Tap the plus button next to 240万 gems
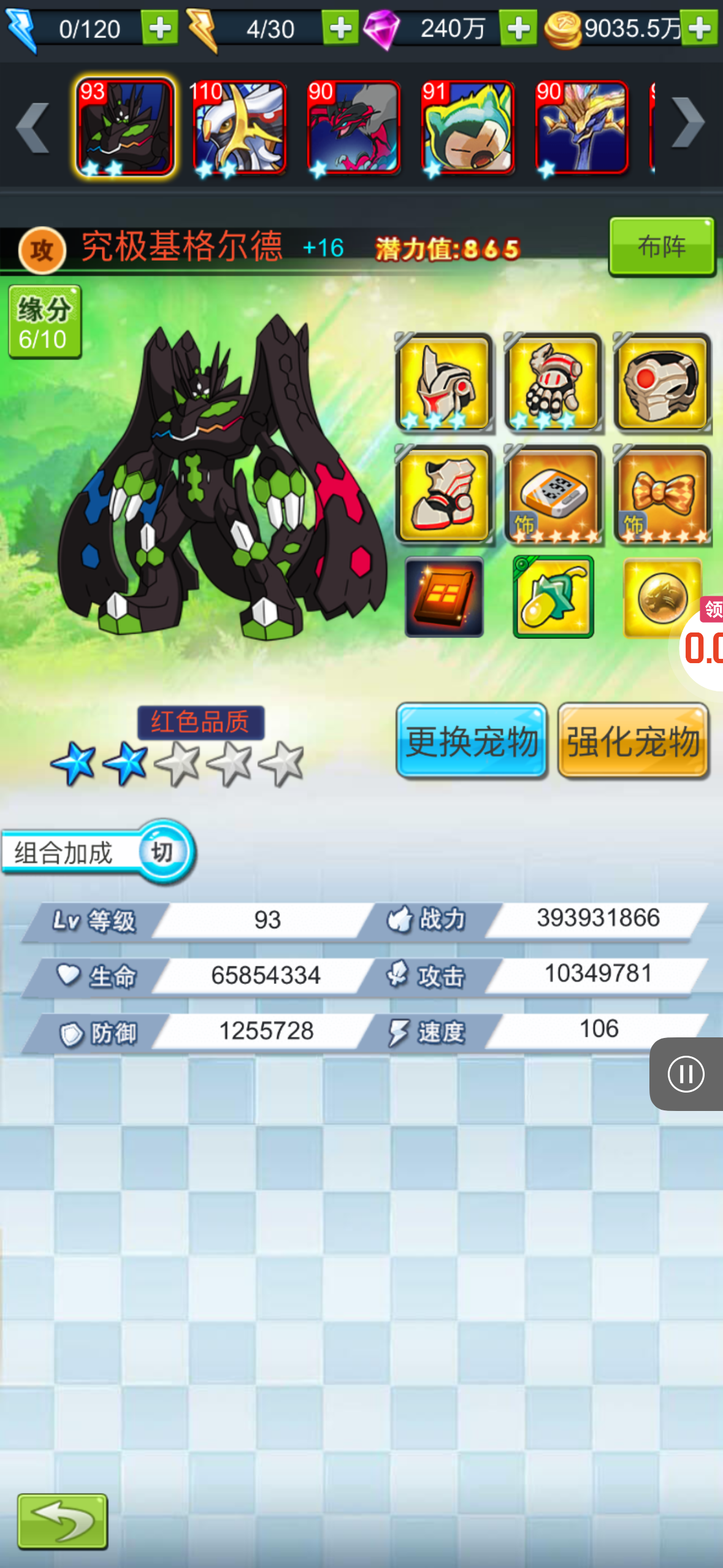Viewport: 723px width, 1568px height. point(518,28)
